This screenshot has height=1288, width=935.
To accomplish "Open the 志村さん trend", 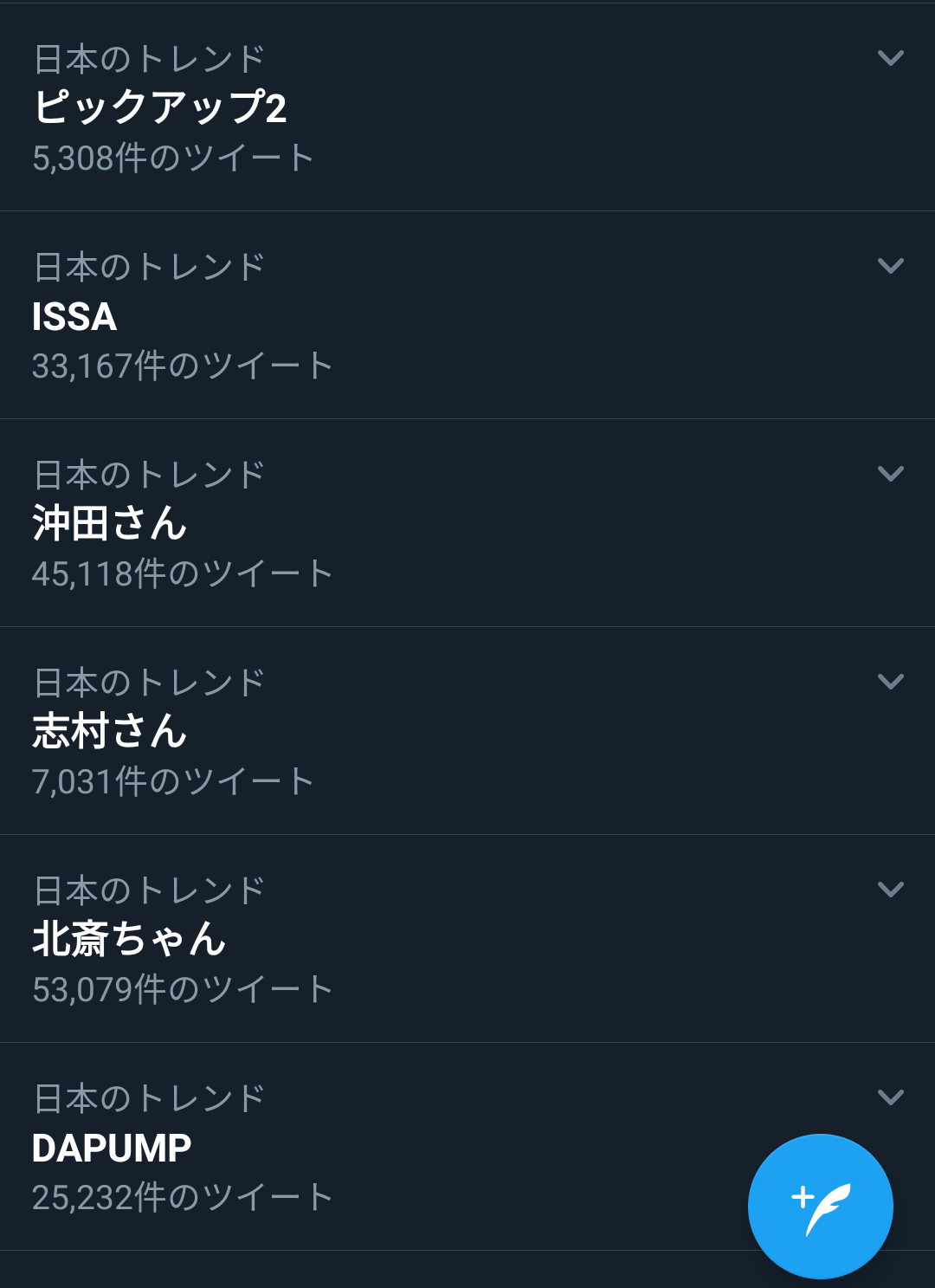I will pyautogui.click(x=110, y=731).
